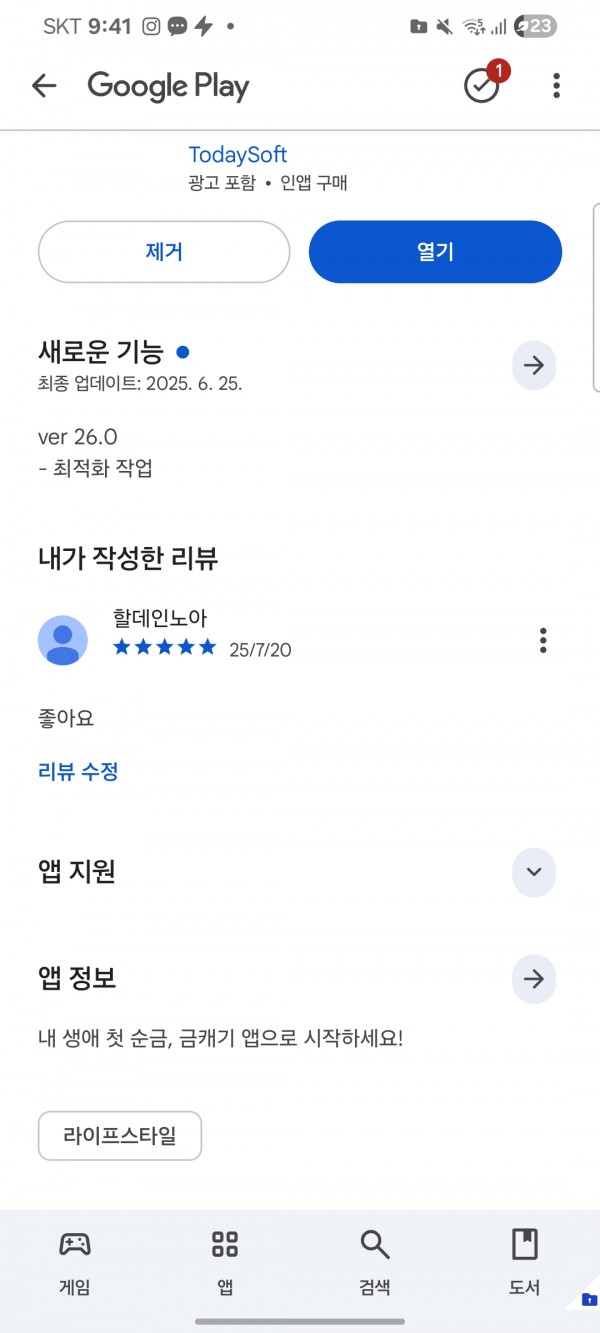Switch to the 게임 tab
600x1333 pixels.
pyautogui.click(x=74, y=1263)
